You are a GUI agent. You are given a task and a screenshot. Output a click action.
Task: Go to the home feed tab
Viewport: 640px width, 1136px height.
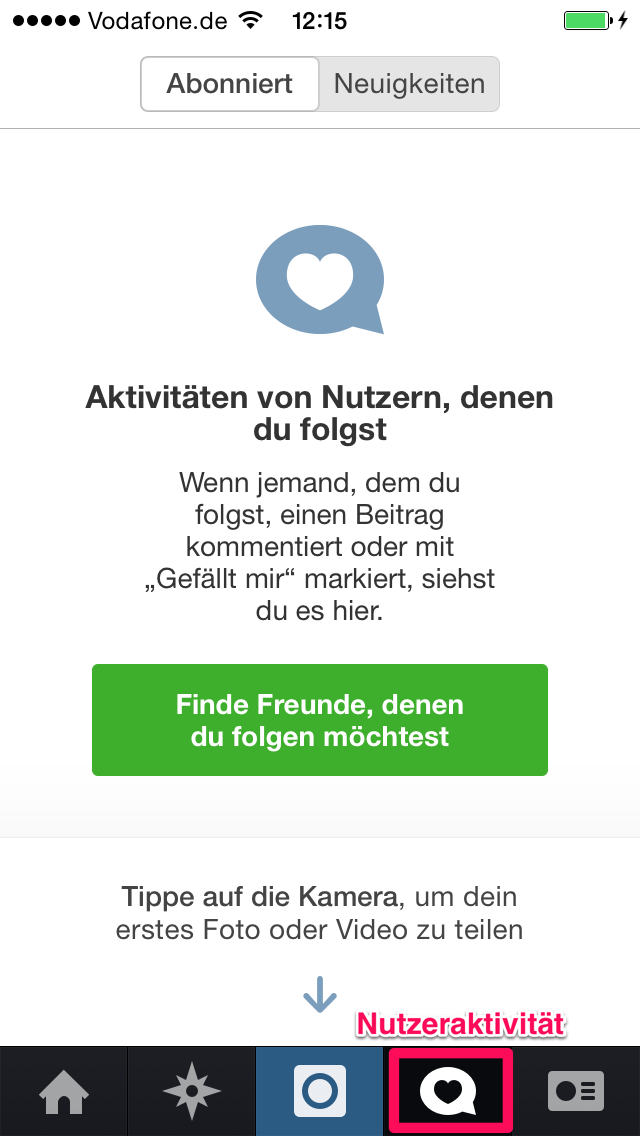pos(64,1091)
